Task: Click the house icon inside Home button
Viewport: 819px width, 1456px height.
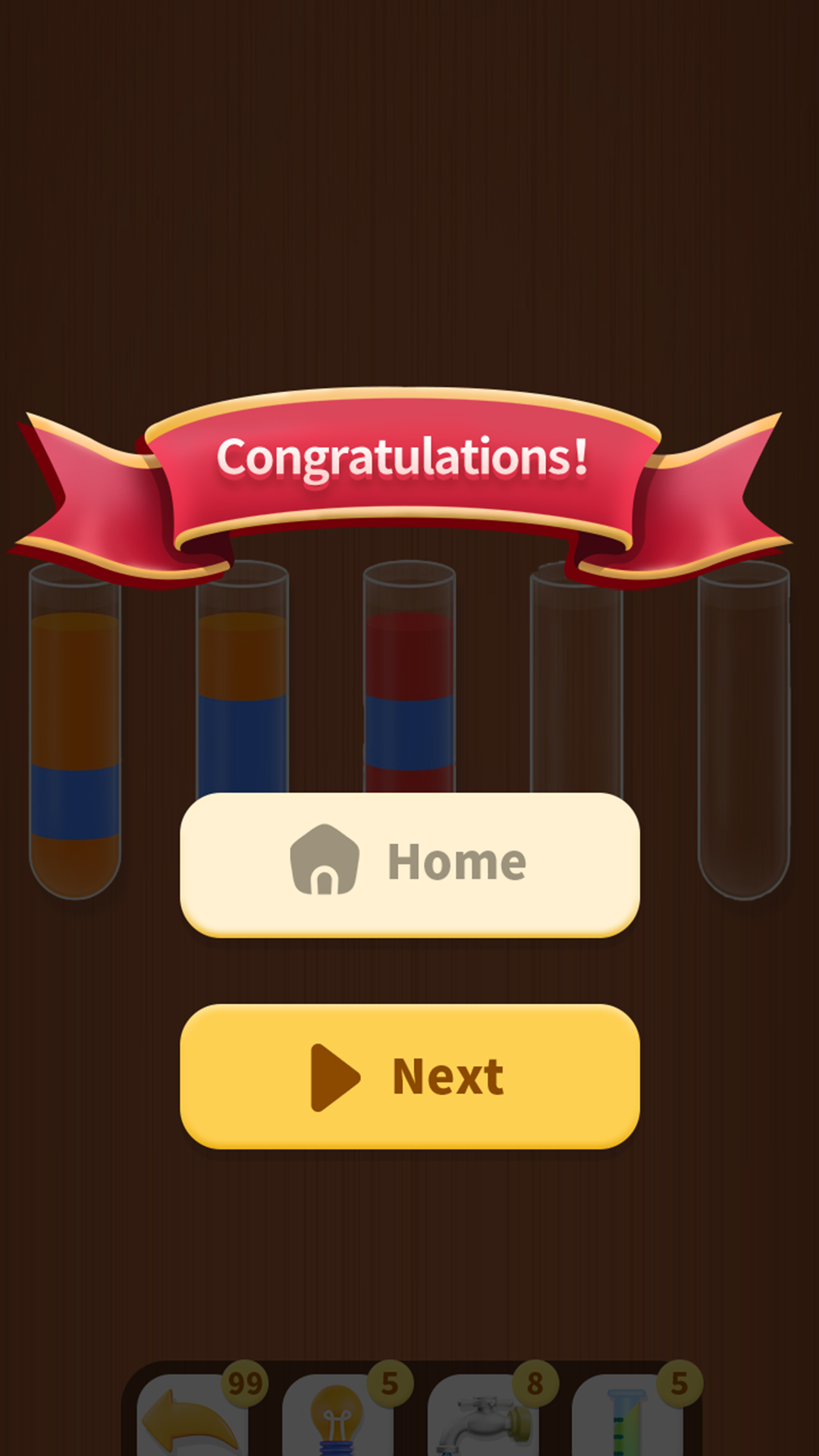Action: pos(328,861)
